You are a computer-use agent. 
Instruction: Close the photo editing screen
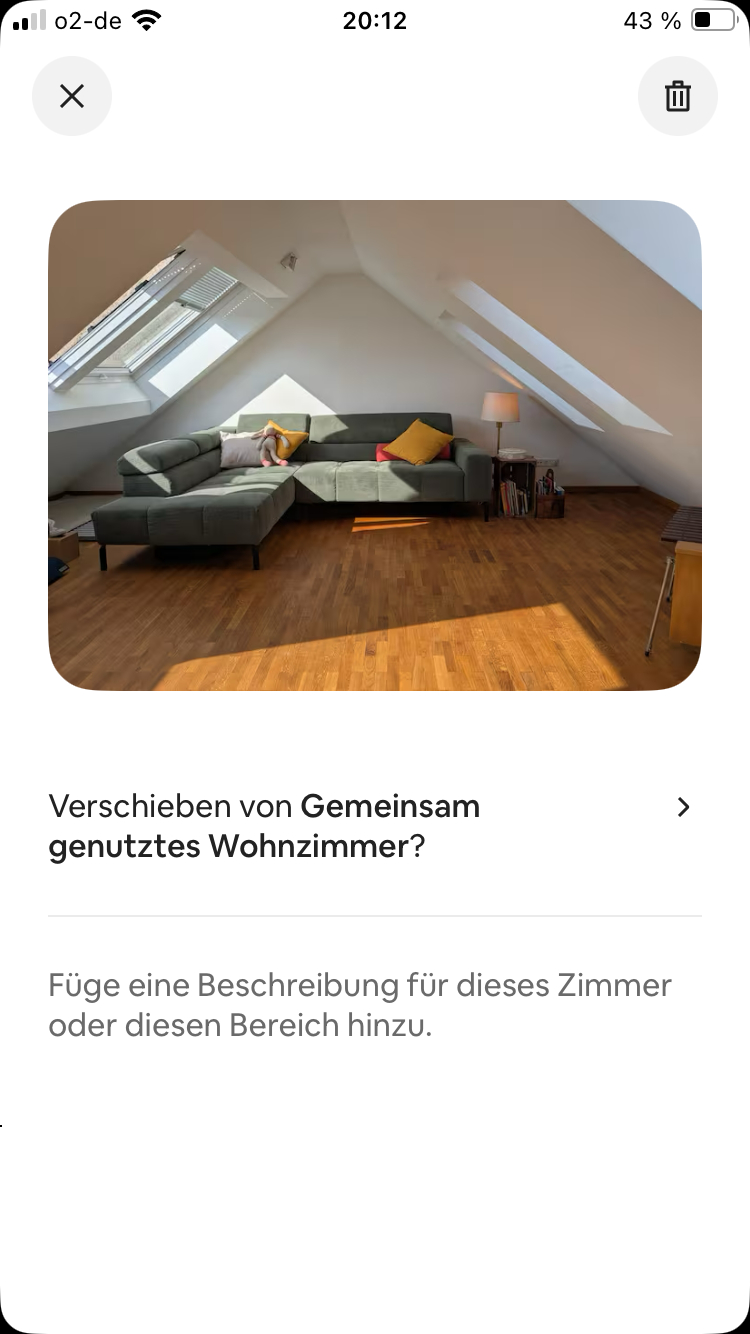tap(72, 96)
